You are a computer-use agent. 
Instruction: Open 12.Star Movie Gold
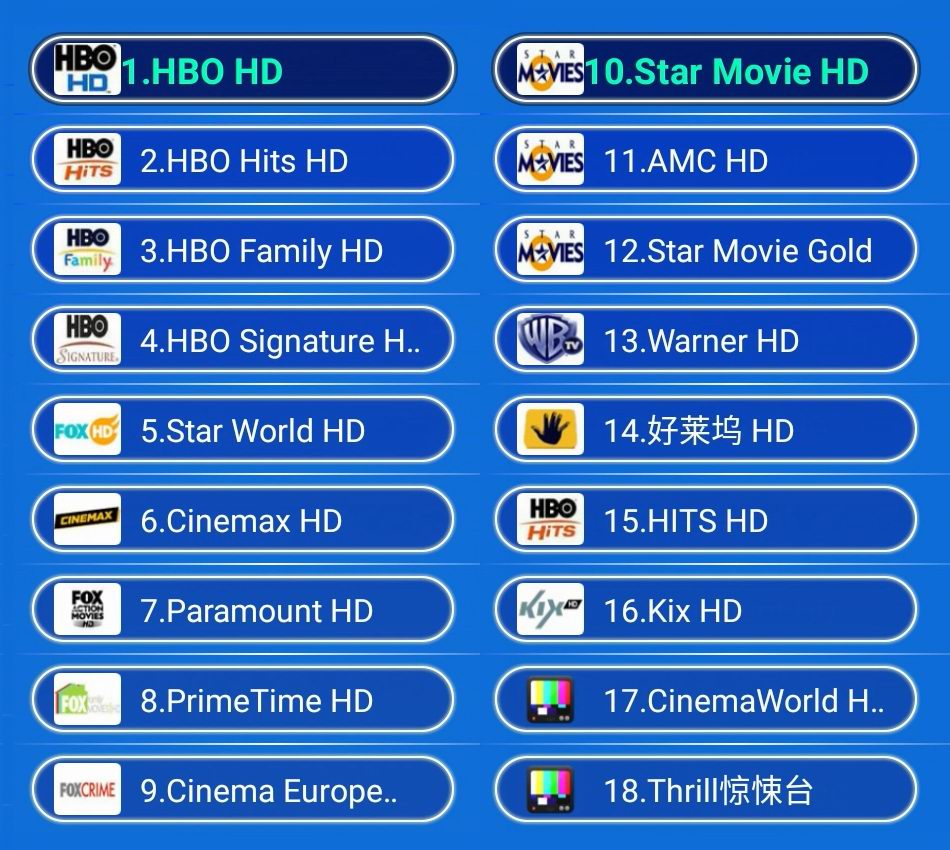point(705,251)
